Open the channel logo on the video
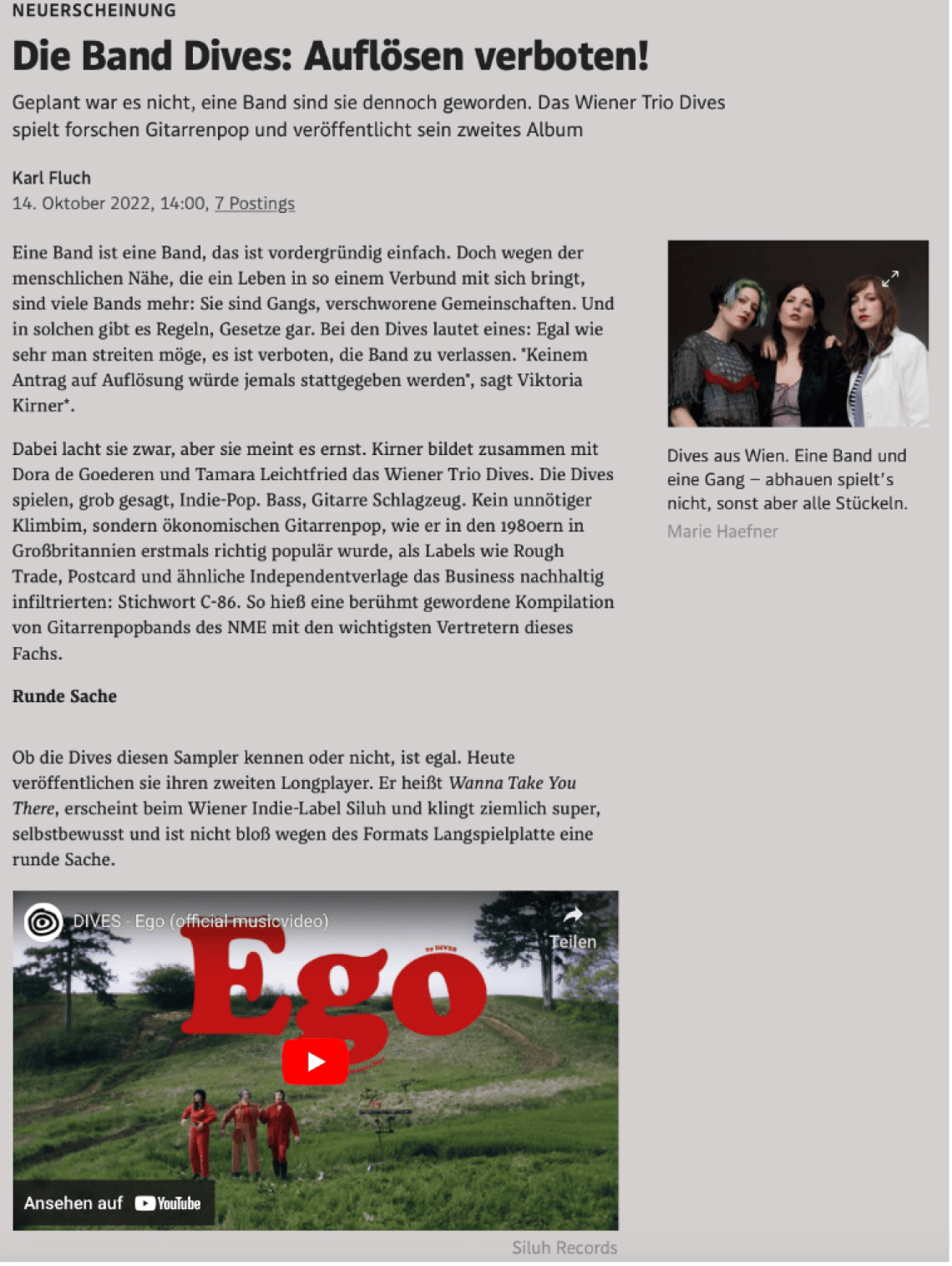The width and height of the screenshot is (952, 1266). click(43, 922)
